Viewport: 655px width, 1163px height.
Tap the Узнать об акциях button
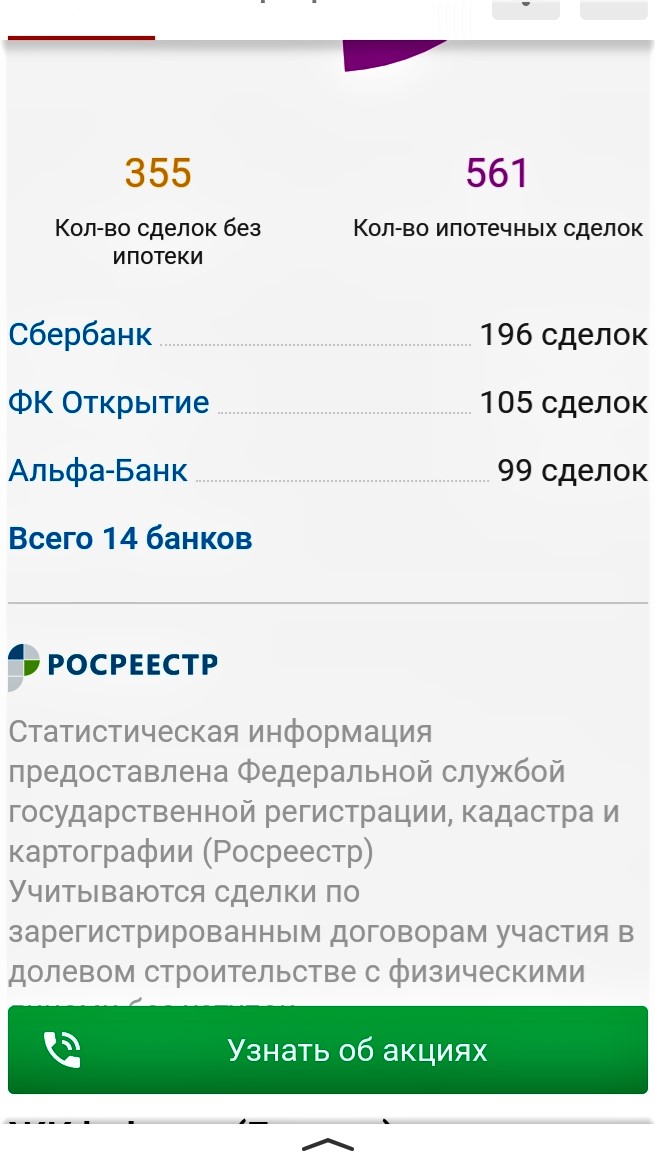(328, 1050)
